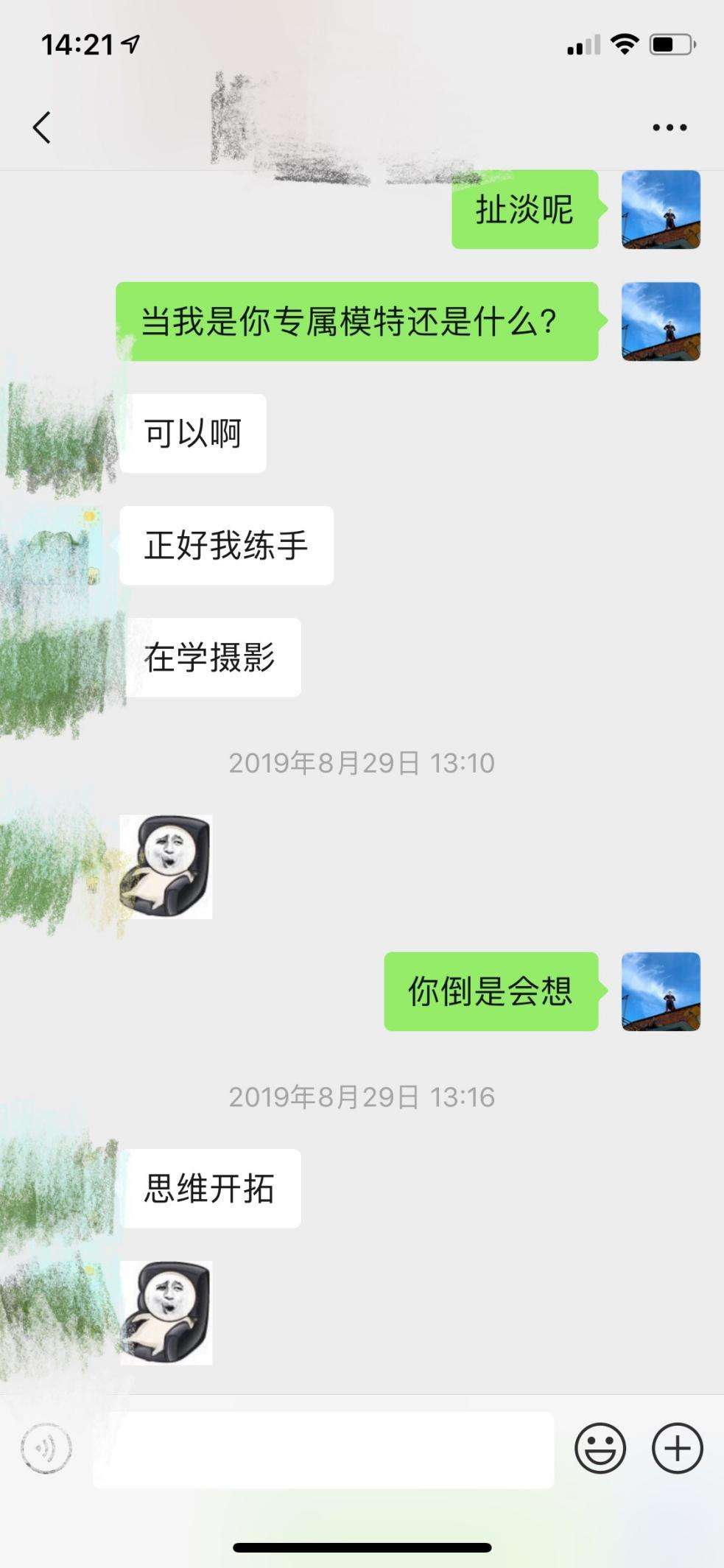Select the 可以啊 message bubble
The width and height of the screenshot is (724, 1568).
tap(193, 434)
